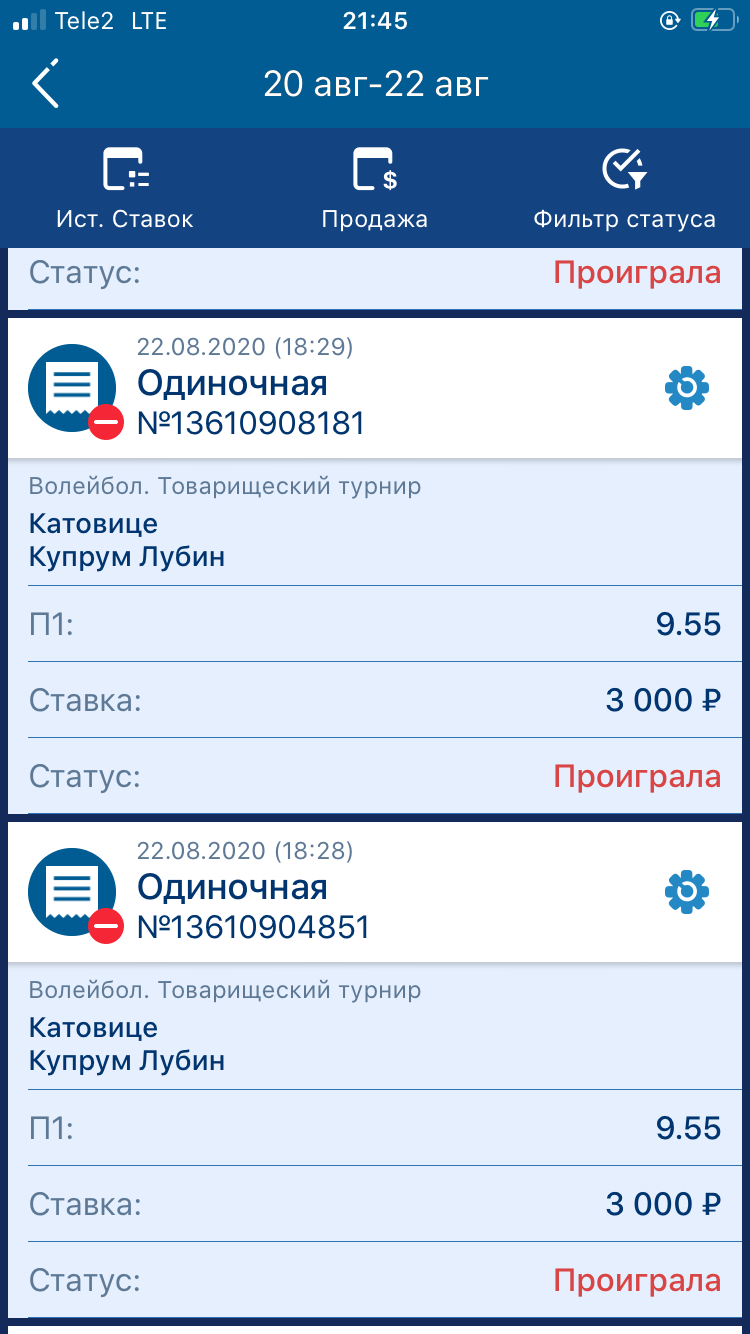Image resolution: width=750 pixels, height=1334 pixels.
Task: Open the Ист. Ставок section
Action: (125, 188)
